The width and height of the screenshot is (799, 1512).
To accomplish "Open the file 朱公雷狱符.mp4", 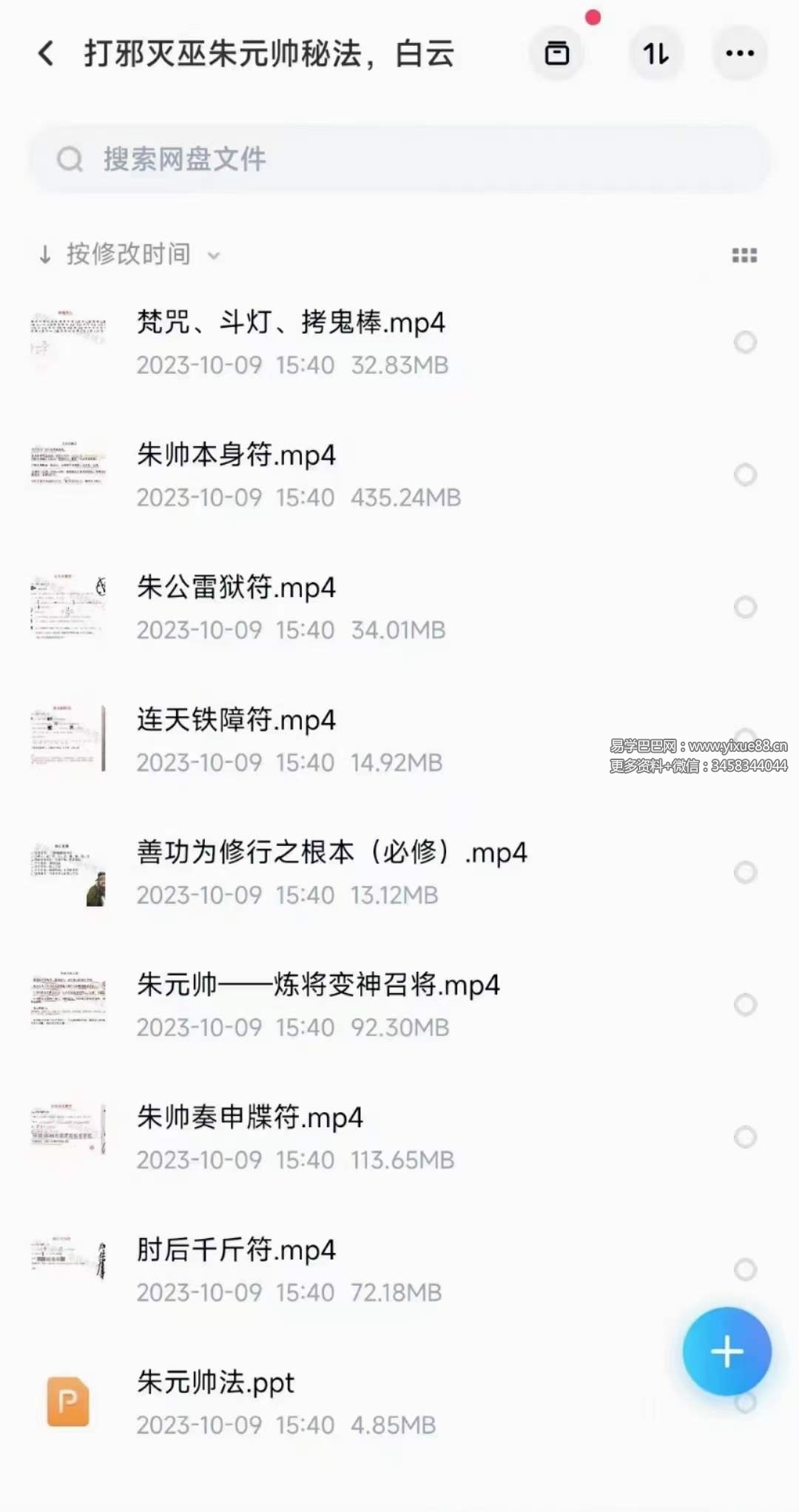I will pyautogui.click(x=237, y=588).
